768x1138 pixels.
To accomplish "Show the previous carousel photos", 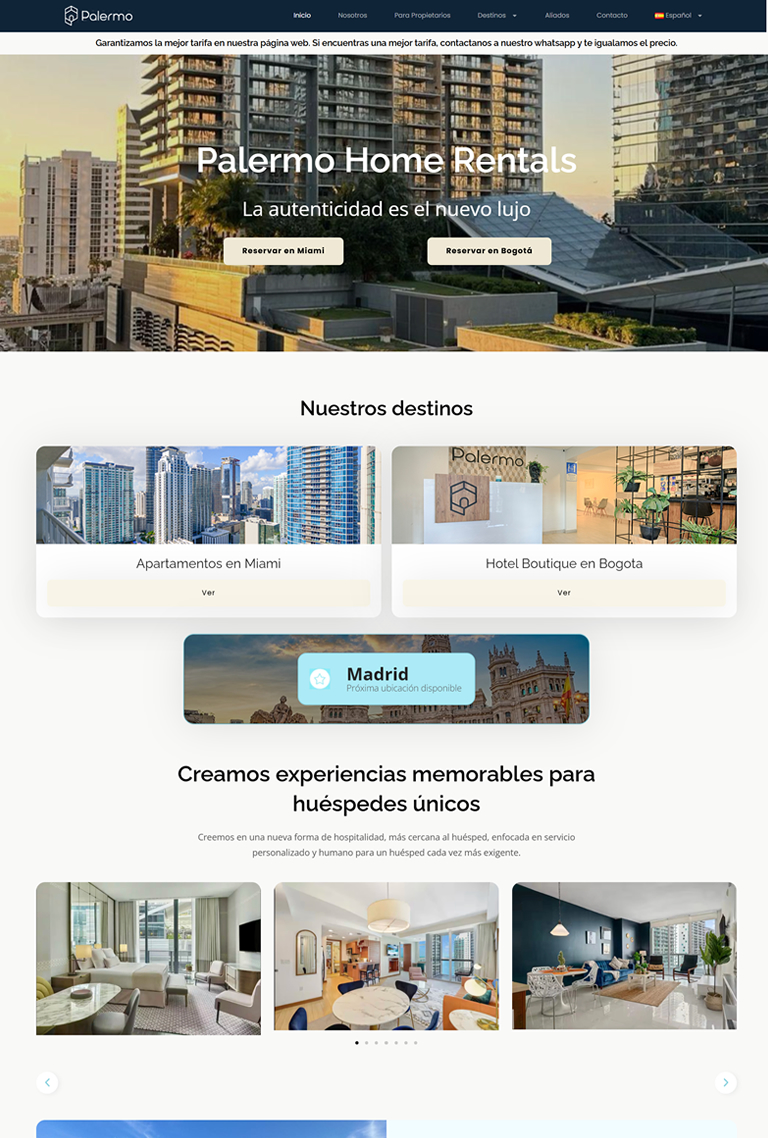I will (47, 1082).
